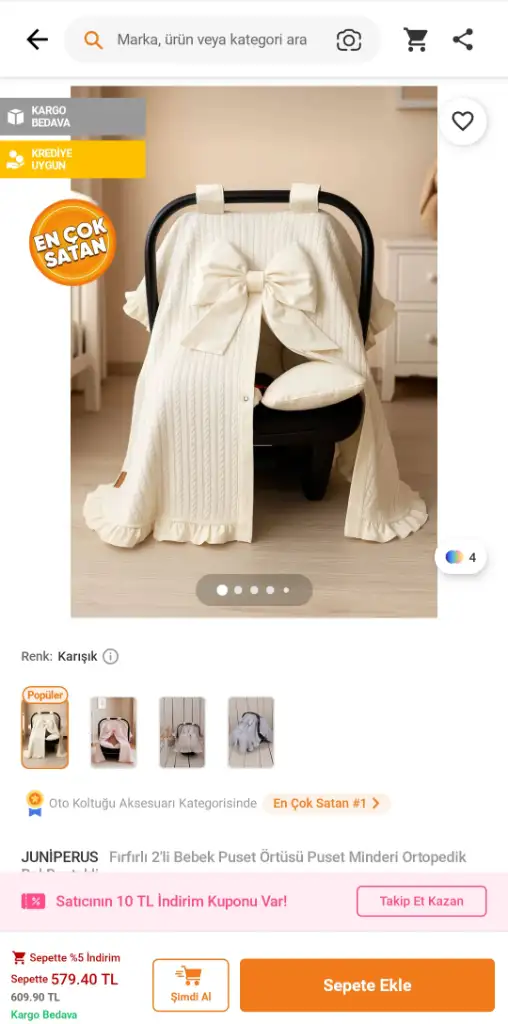This screenshot has height=1024, width=508.
Task: Add product to favorites with heart
Action: pos(462,121)
